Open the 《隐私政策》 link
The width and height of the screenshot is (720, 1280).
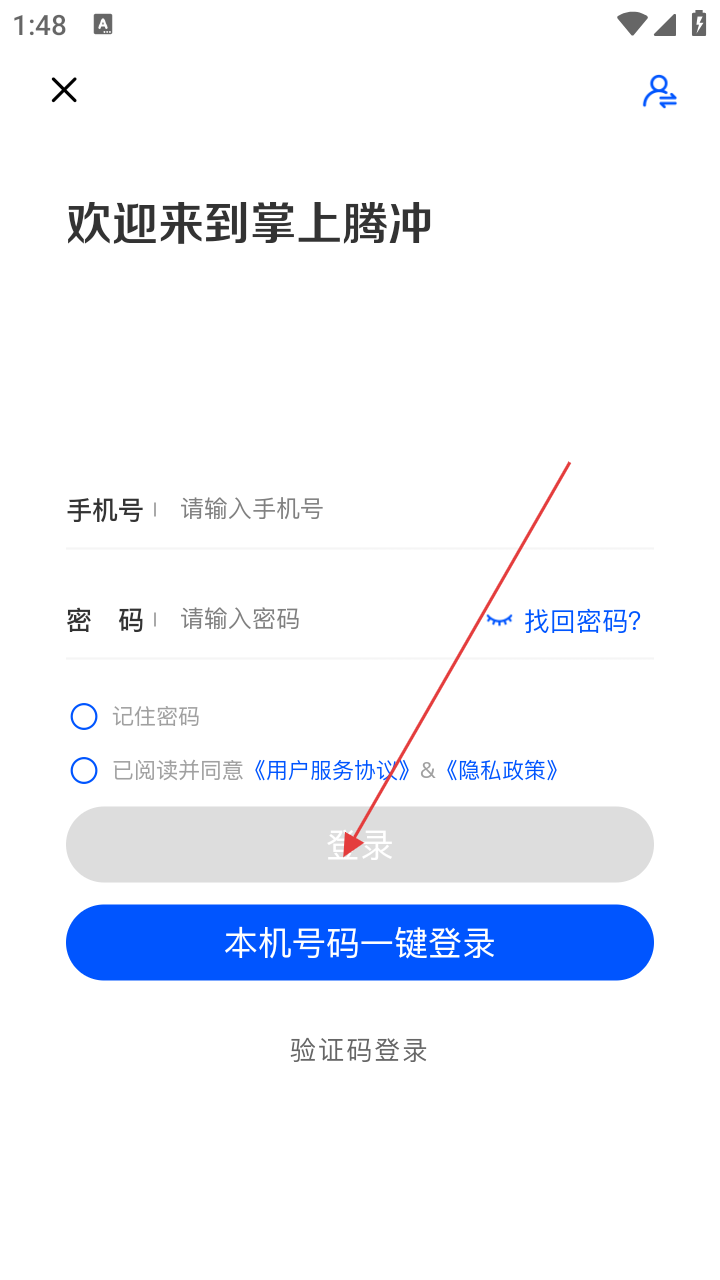(x=500, y=770)
